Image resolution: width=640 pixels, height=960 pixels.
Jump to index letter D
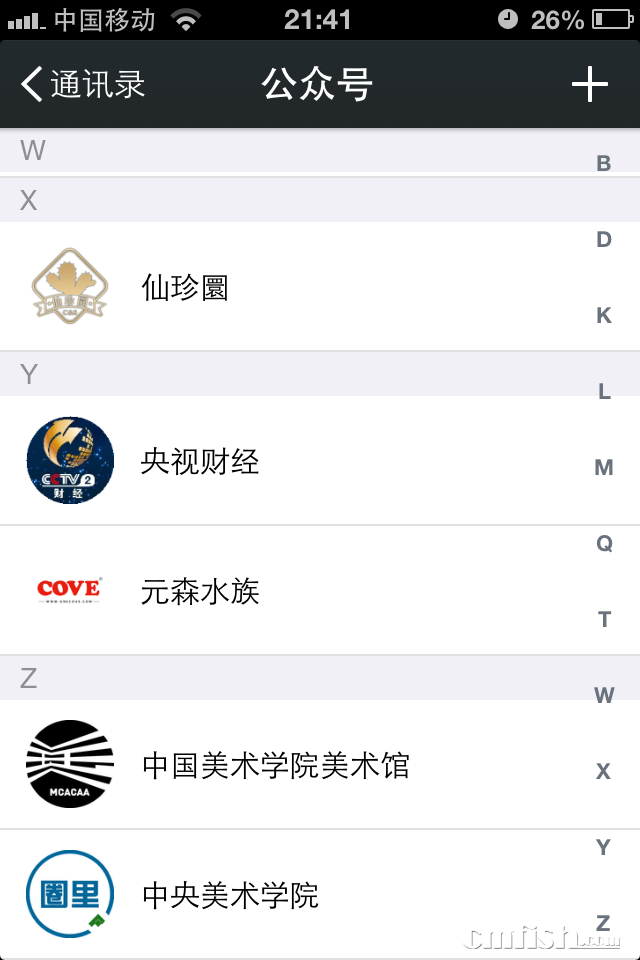coord(604,240)
